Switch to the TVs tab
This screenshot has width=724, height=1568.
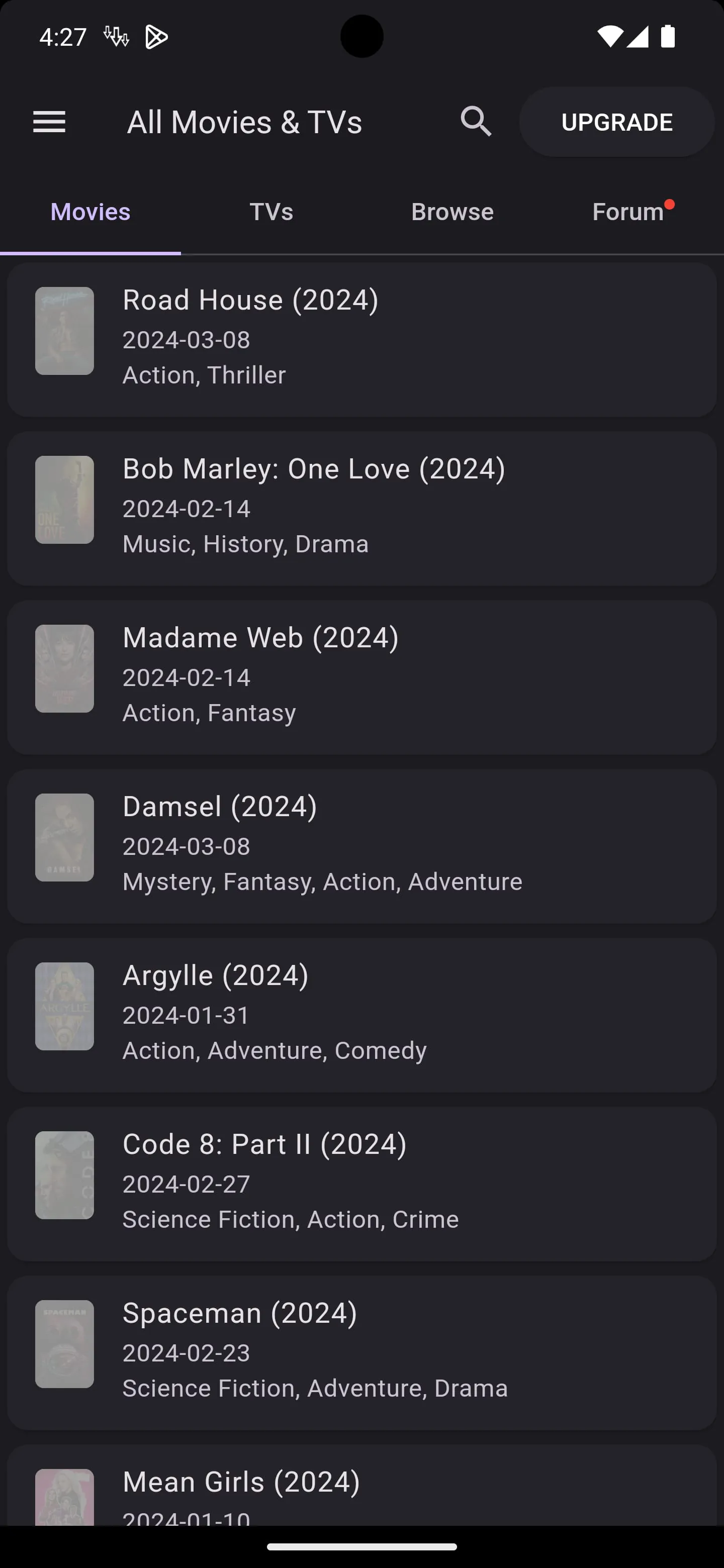click(x=271, y=212)
